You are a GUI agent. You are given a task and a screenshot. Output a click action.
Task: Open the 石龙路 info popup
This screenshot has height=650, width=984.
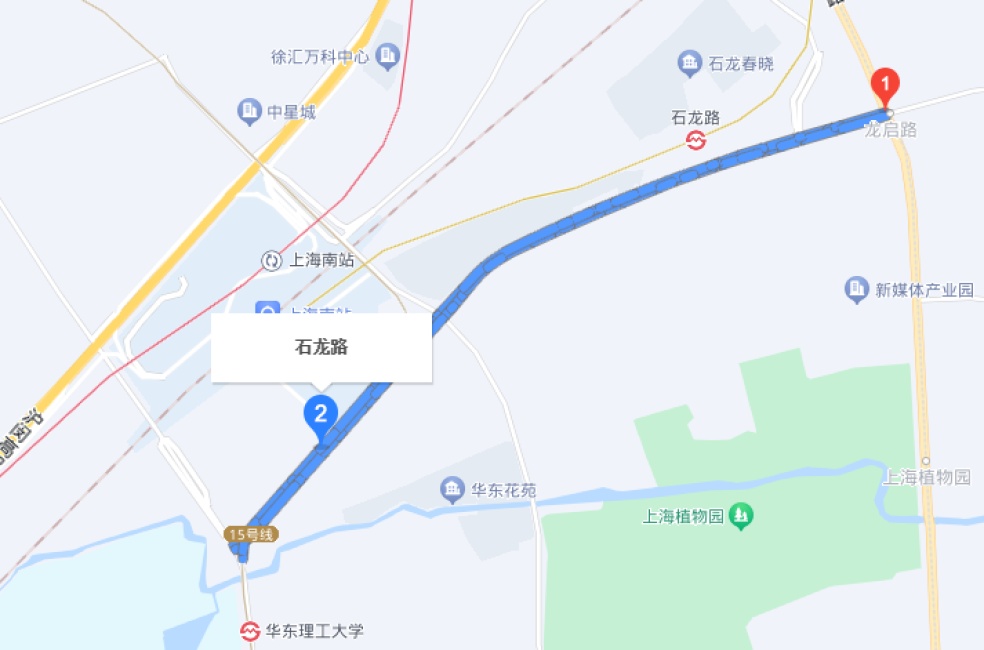tap(321, 348)
